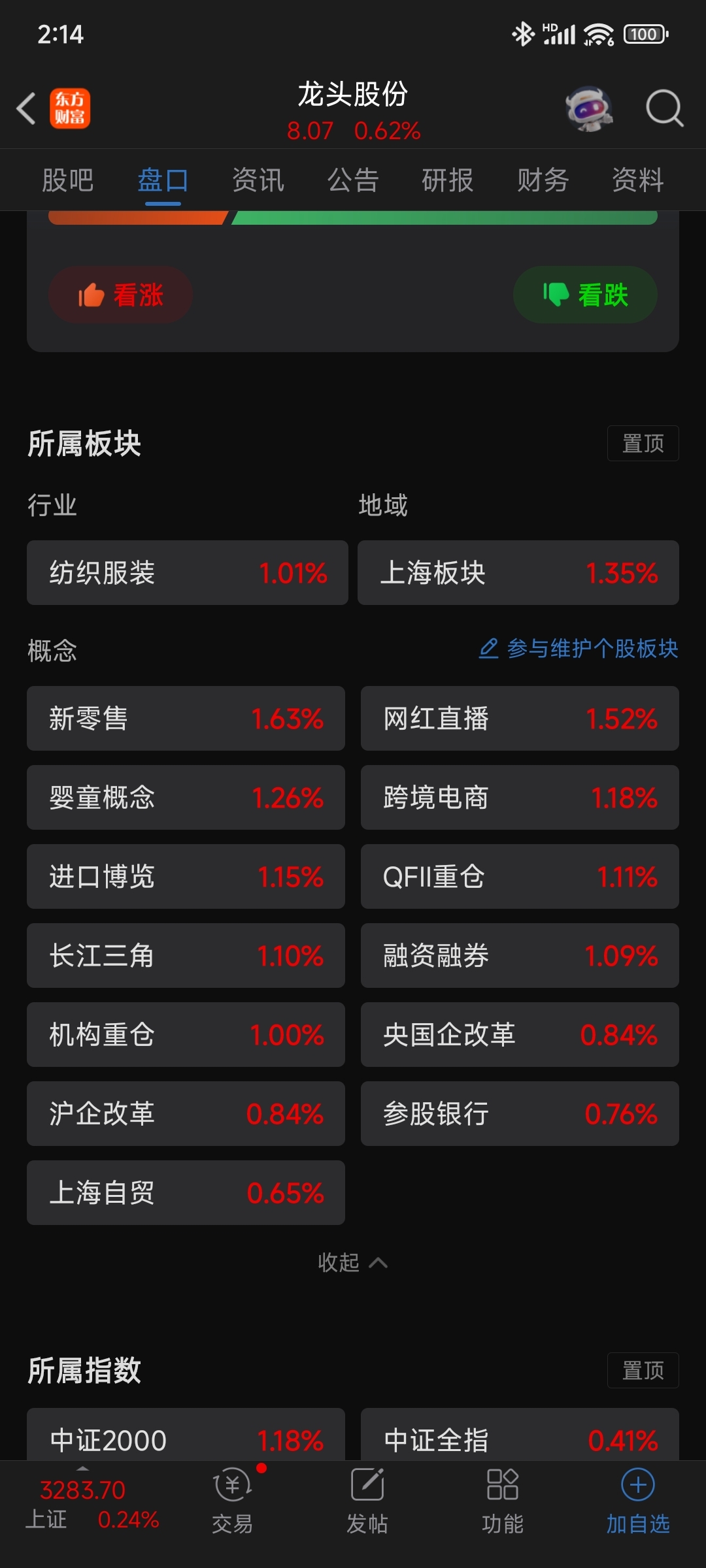706x1568 pixels.
Task: Click the AI assistant robot icon
Action: click(x=589, y=109)
